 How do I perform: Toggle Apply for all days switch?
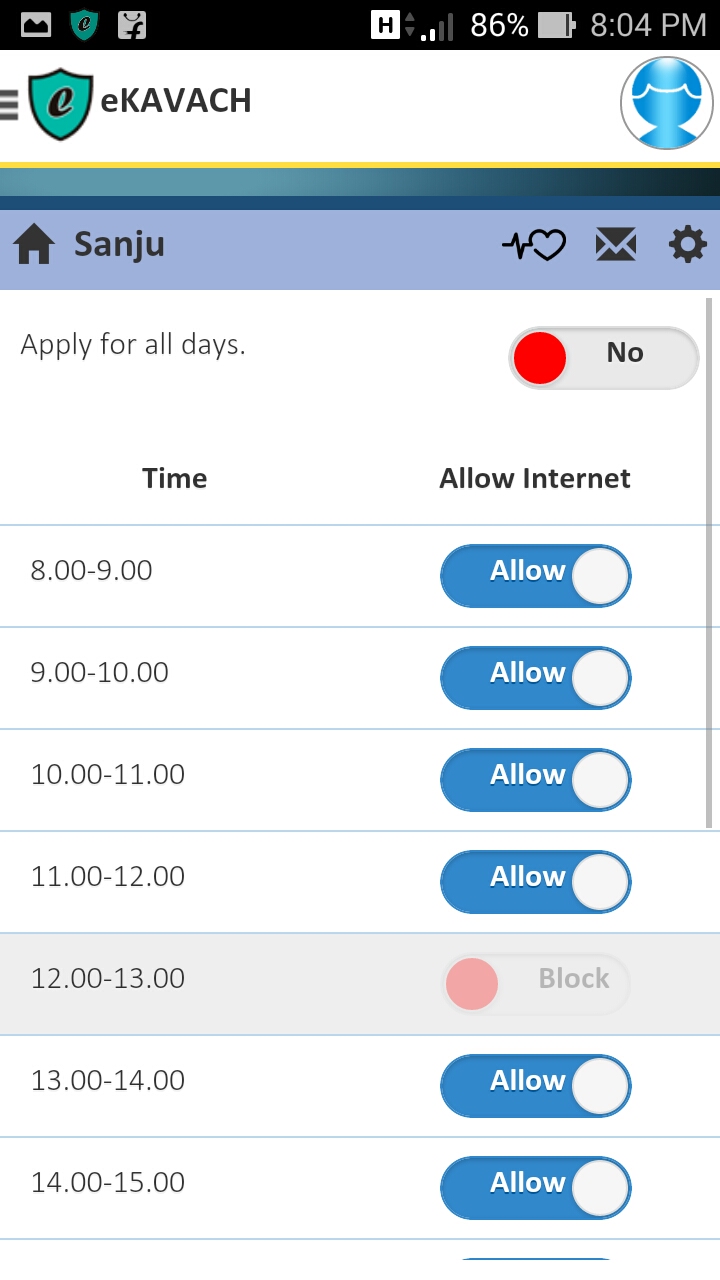pyautogui.click(x=603, y=357)
